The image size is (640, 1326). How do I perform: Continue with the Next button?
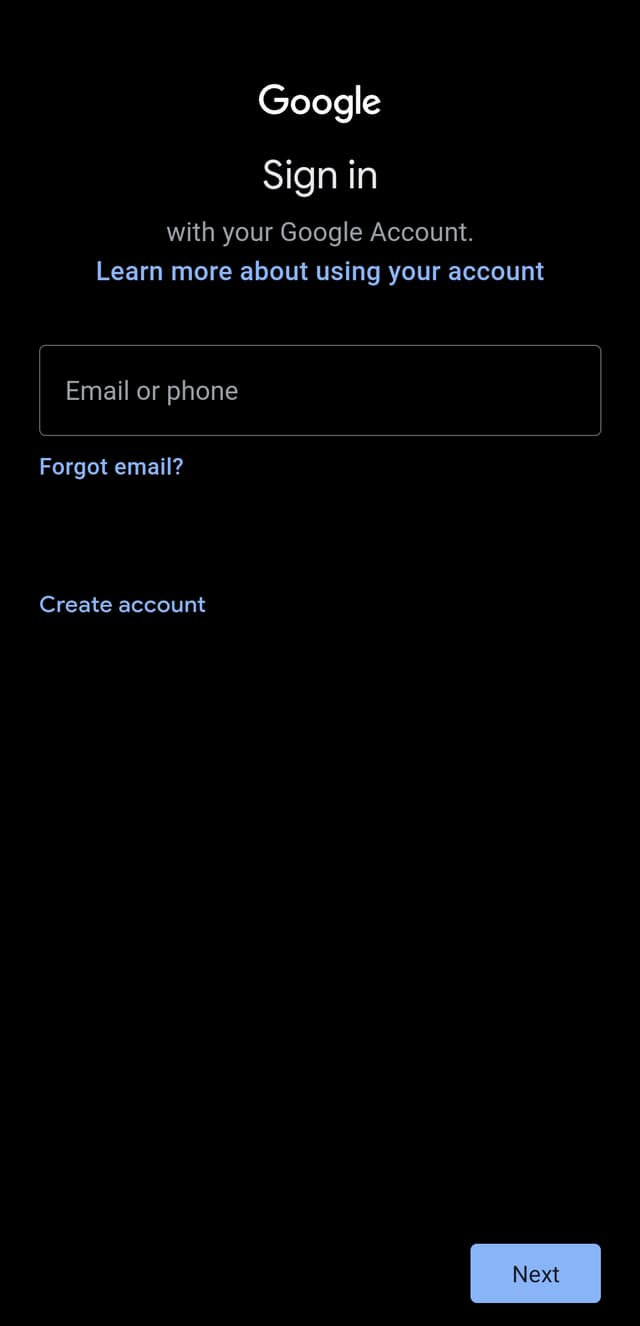[x=535, y=1273]
